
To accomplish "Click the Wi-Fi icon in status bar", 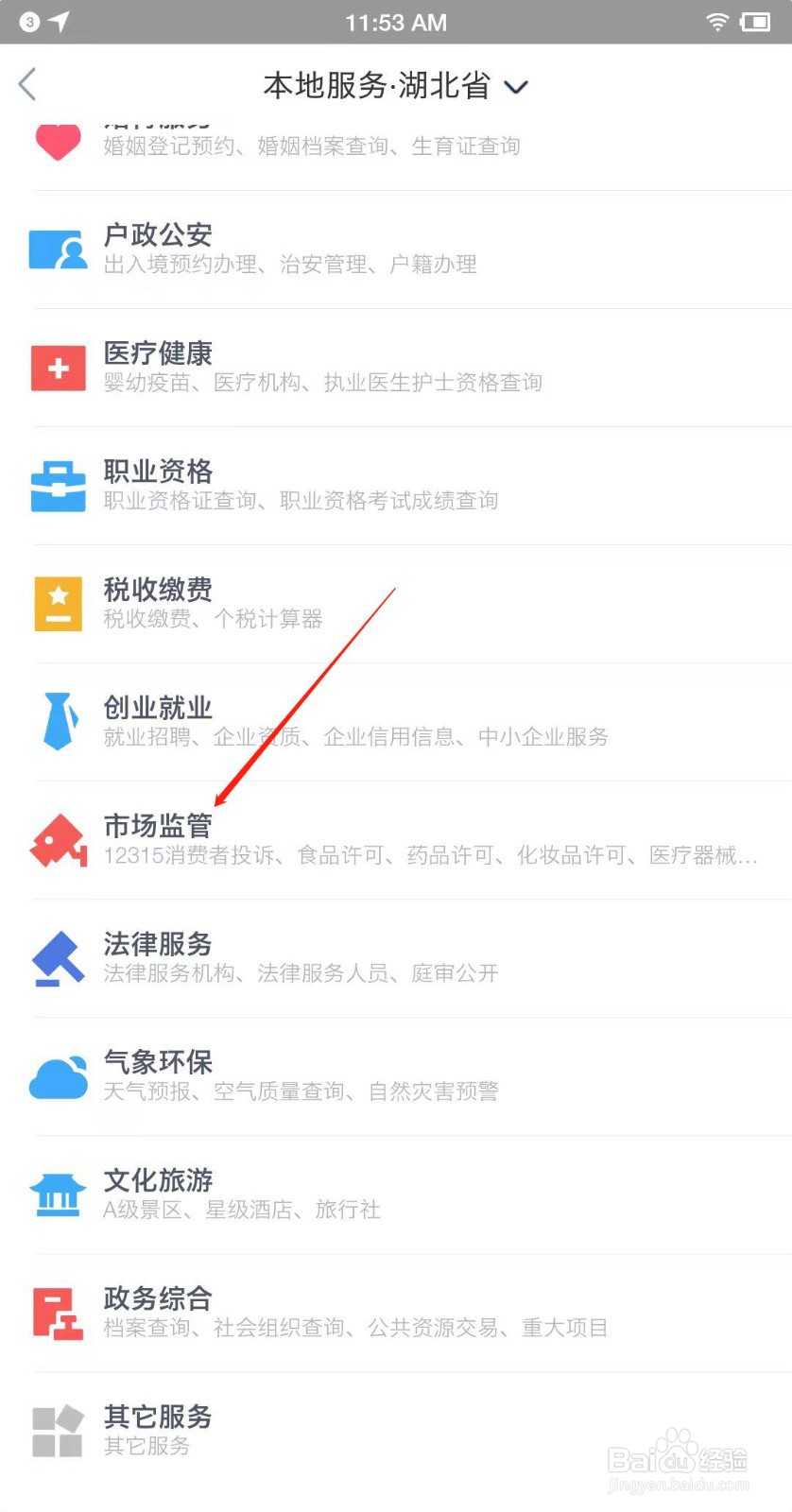I will coord(716,22).
